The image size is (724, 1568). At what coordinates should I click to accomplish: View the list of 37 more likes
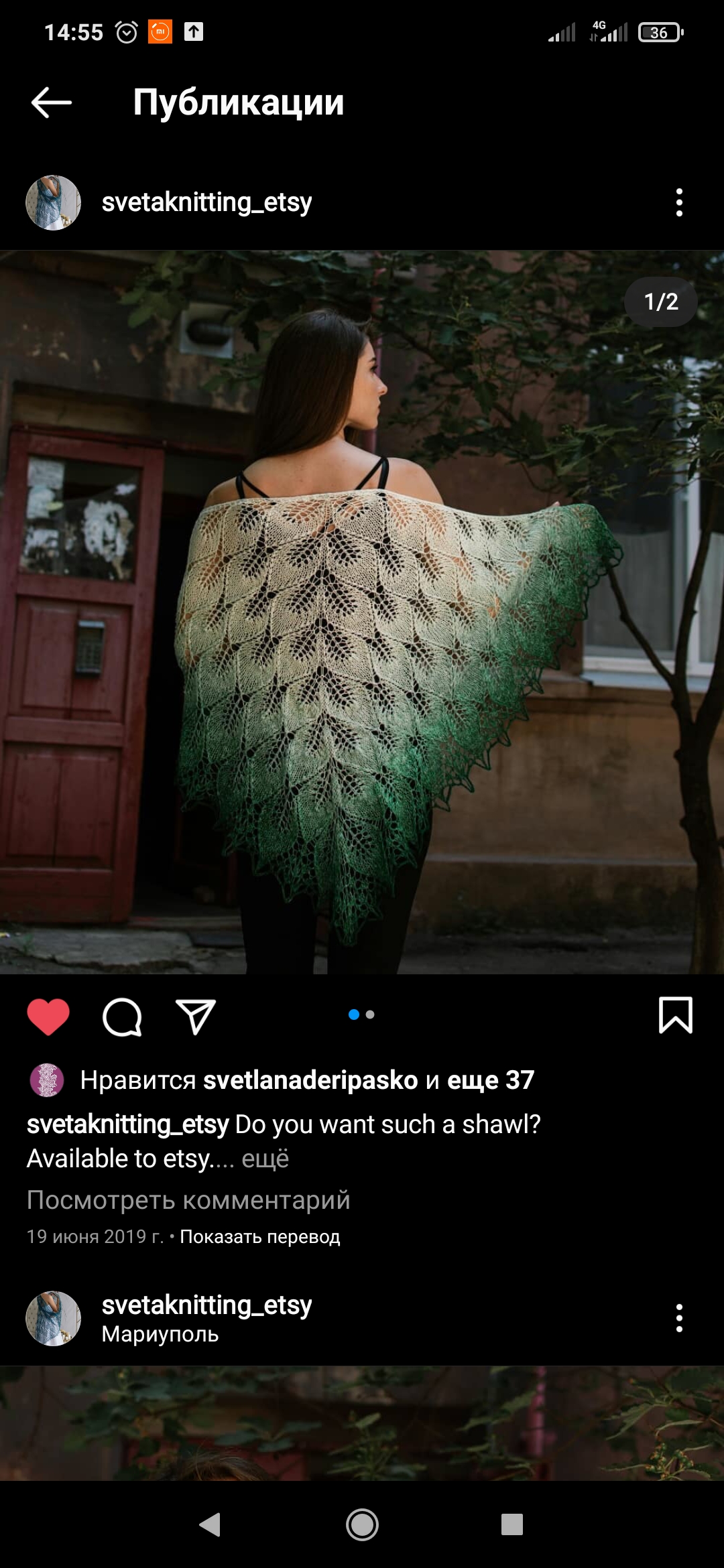click(x=490, y=1080)
